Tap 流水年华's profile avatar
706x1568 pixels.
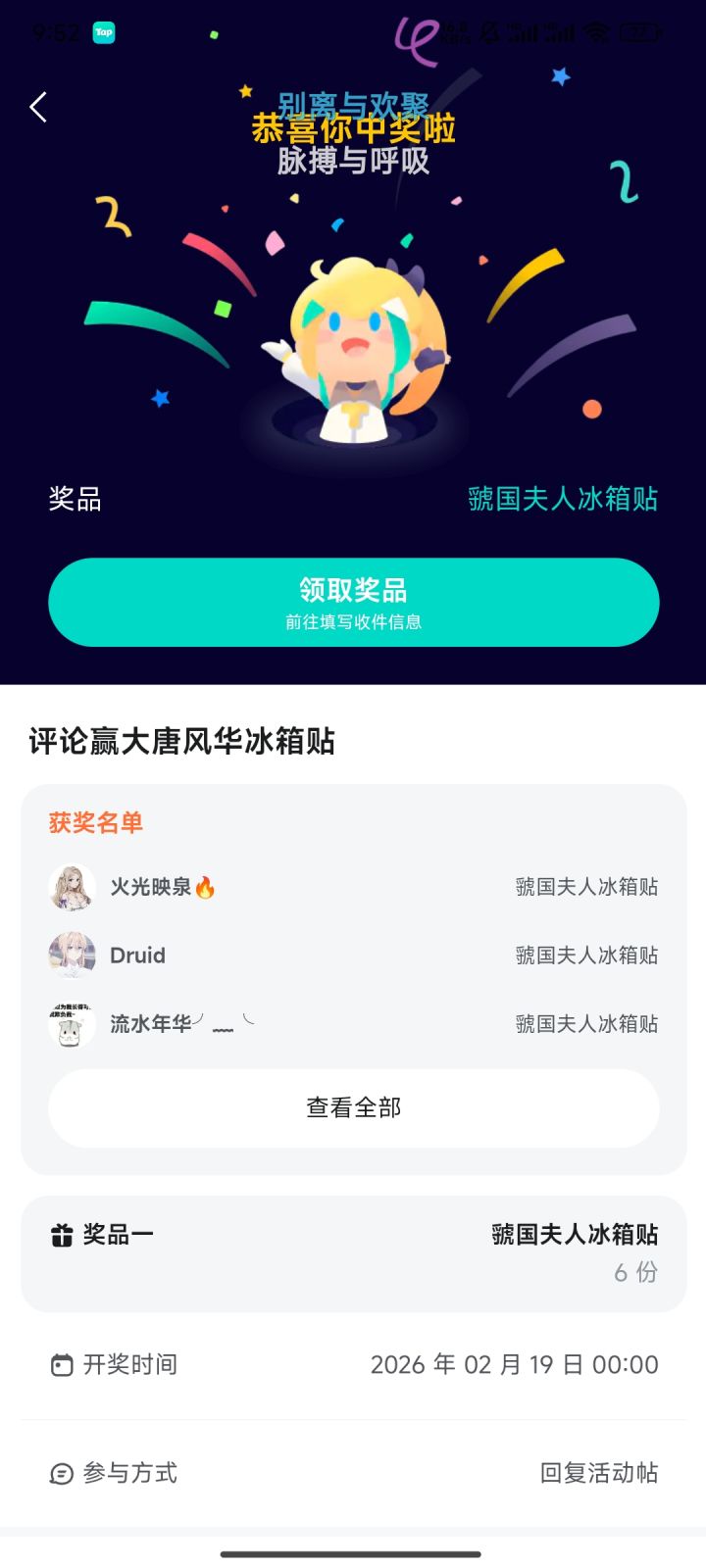click(72, 1023)
